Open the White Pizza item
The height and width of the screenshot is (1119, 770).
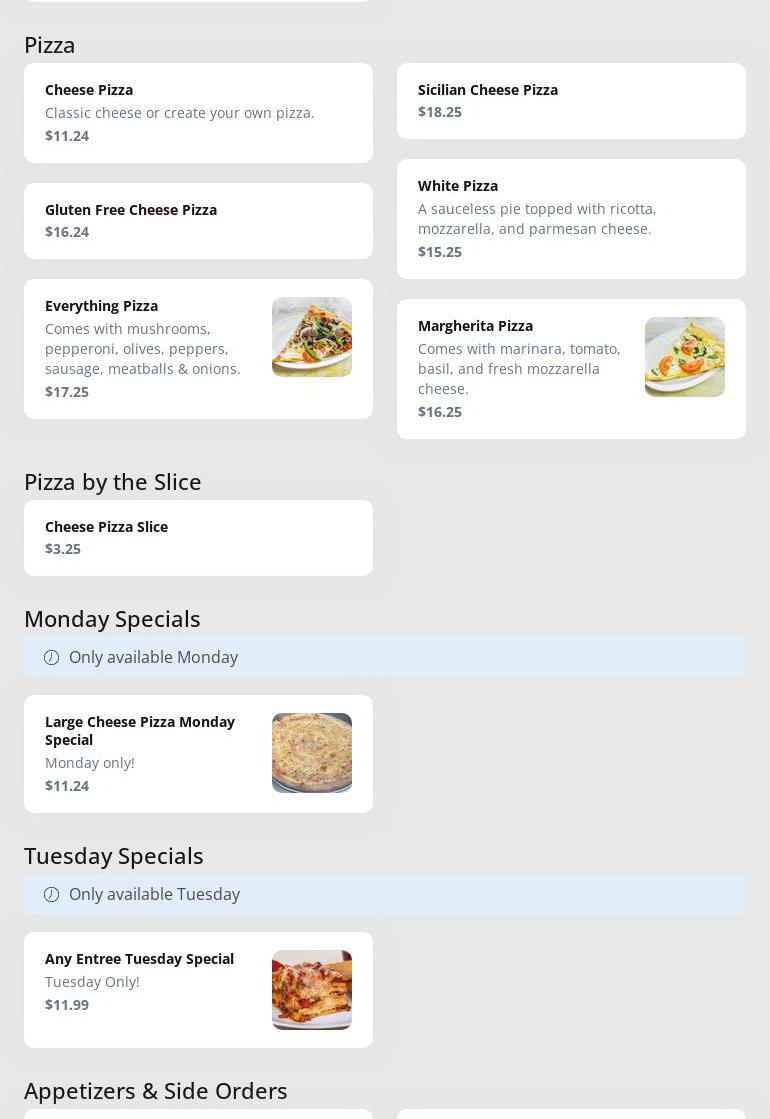click(x=571, y=219)
